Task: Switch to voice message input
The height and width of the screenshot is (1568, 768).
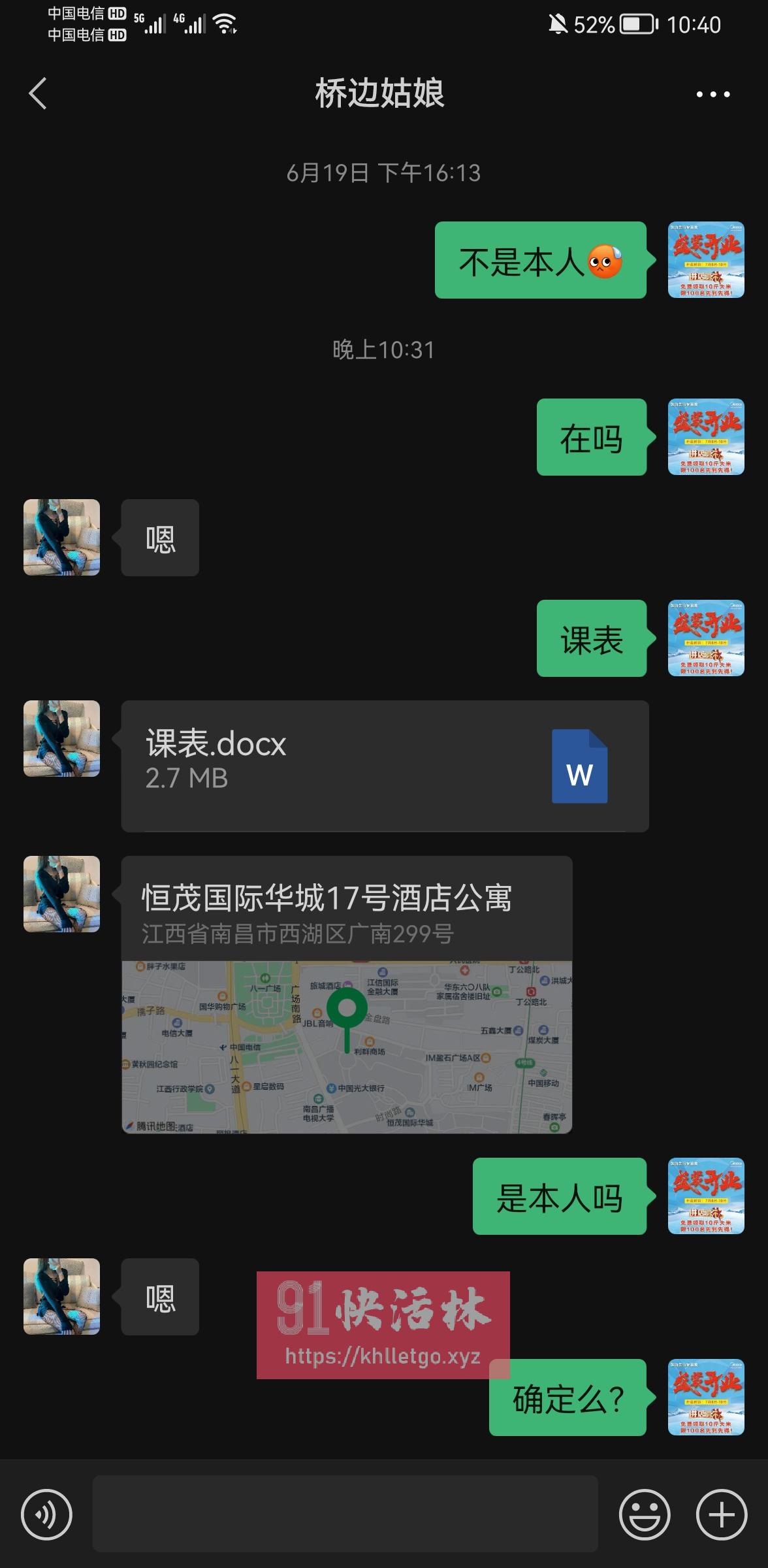Action: 46,1514
